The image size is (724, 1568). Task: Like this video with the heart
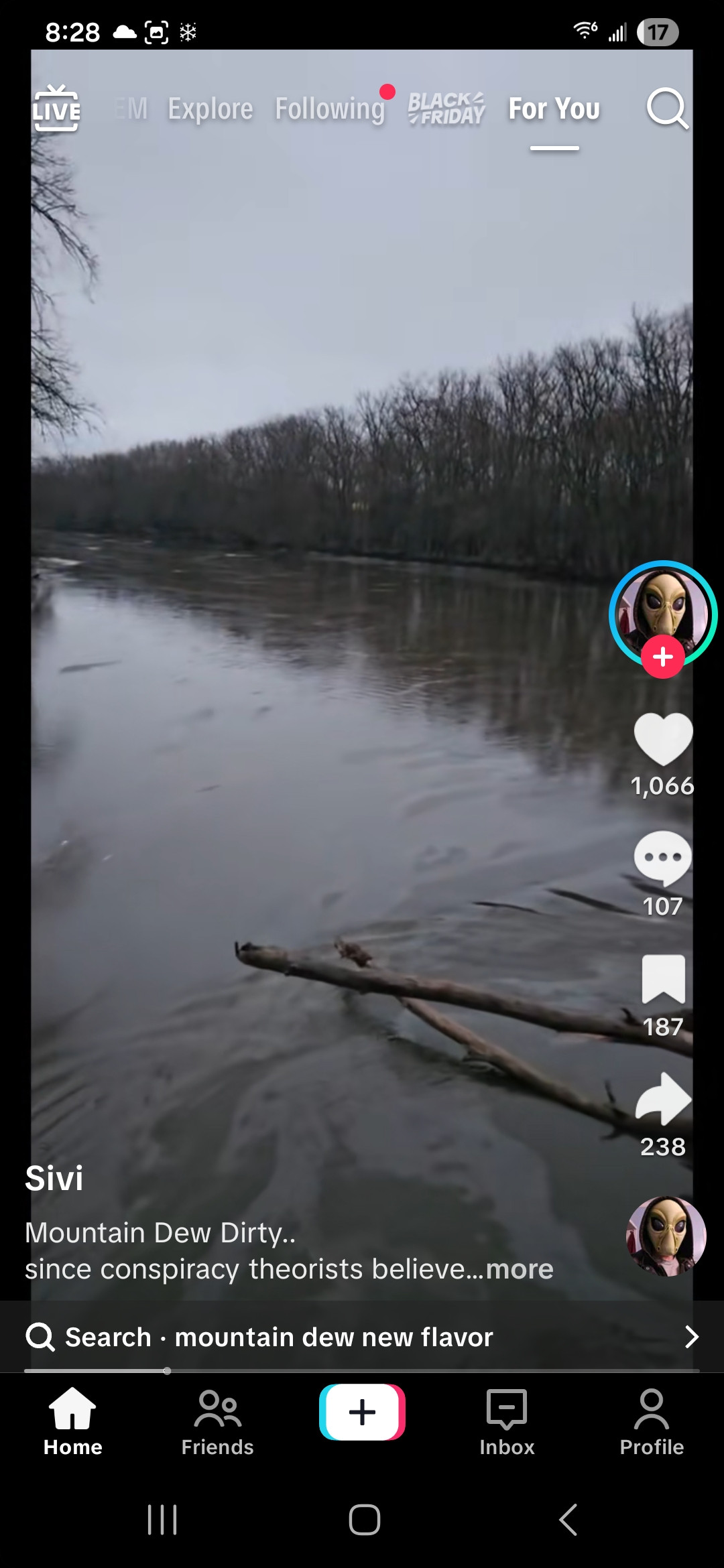663,739
